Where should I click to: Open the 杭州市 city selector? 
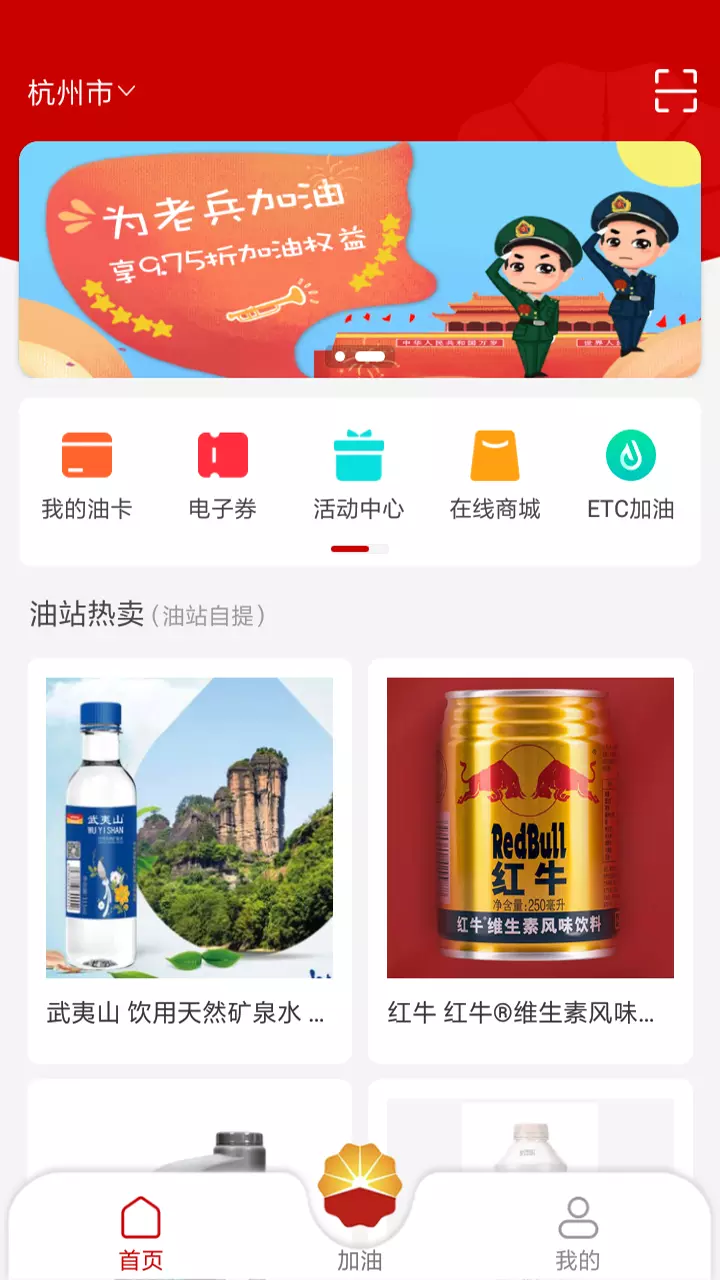[x=81, y=93]
